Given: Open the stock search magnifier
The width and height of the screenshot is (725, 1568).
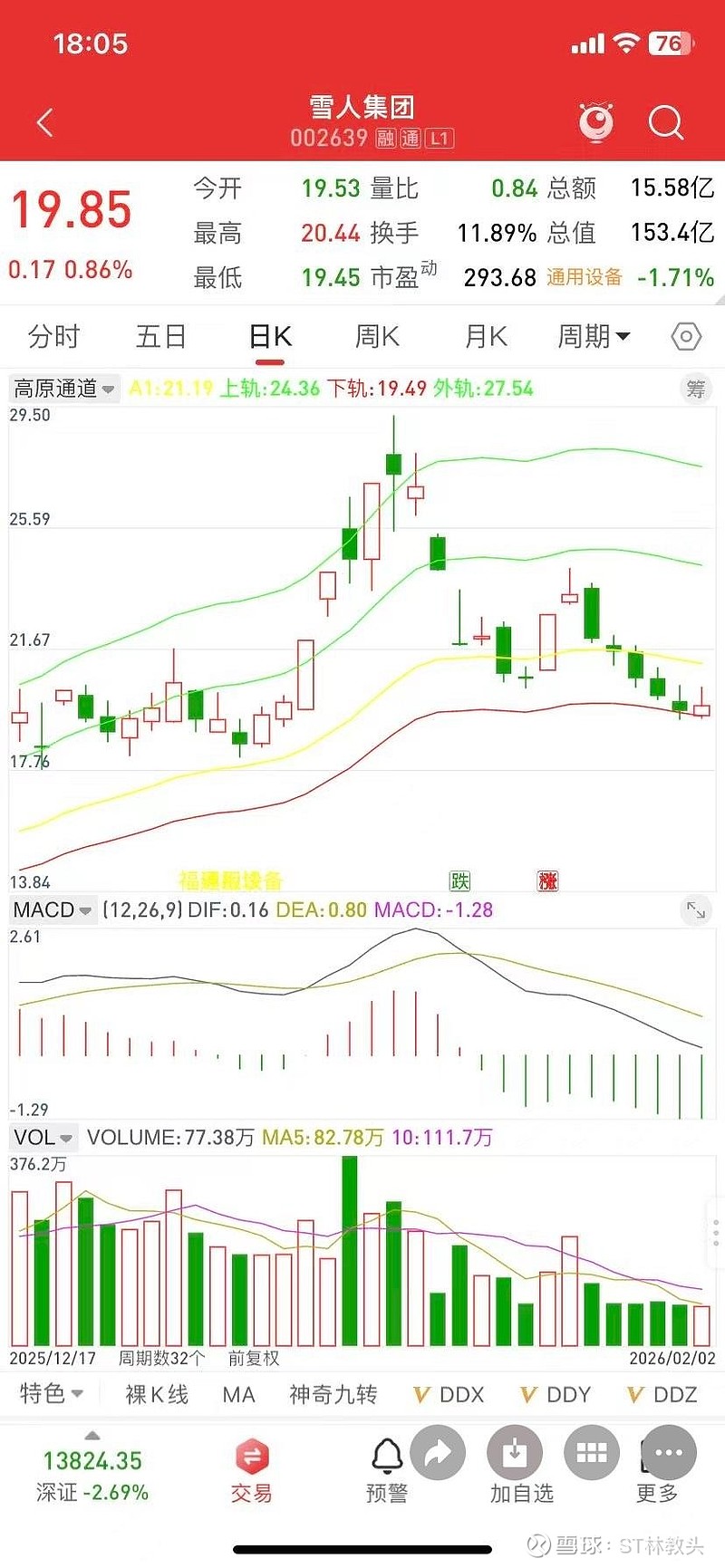Looking at the screenshot, I should [666, 123].
